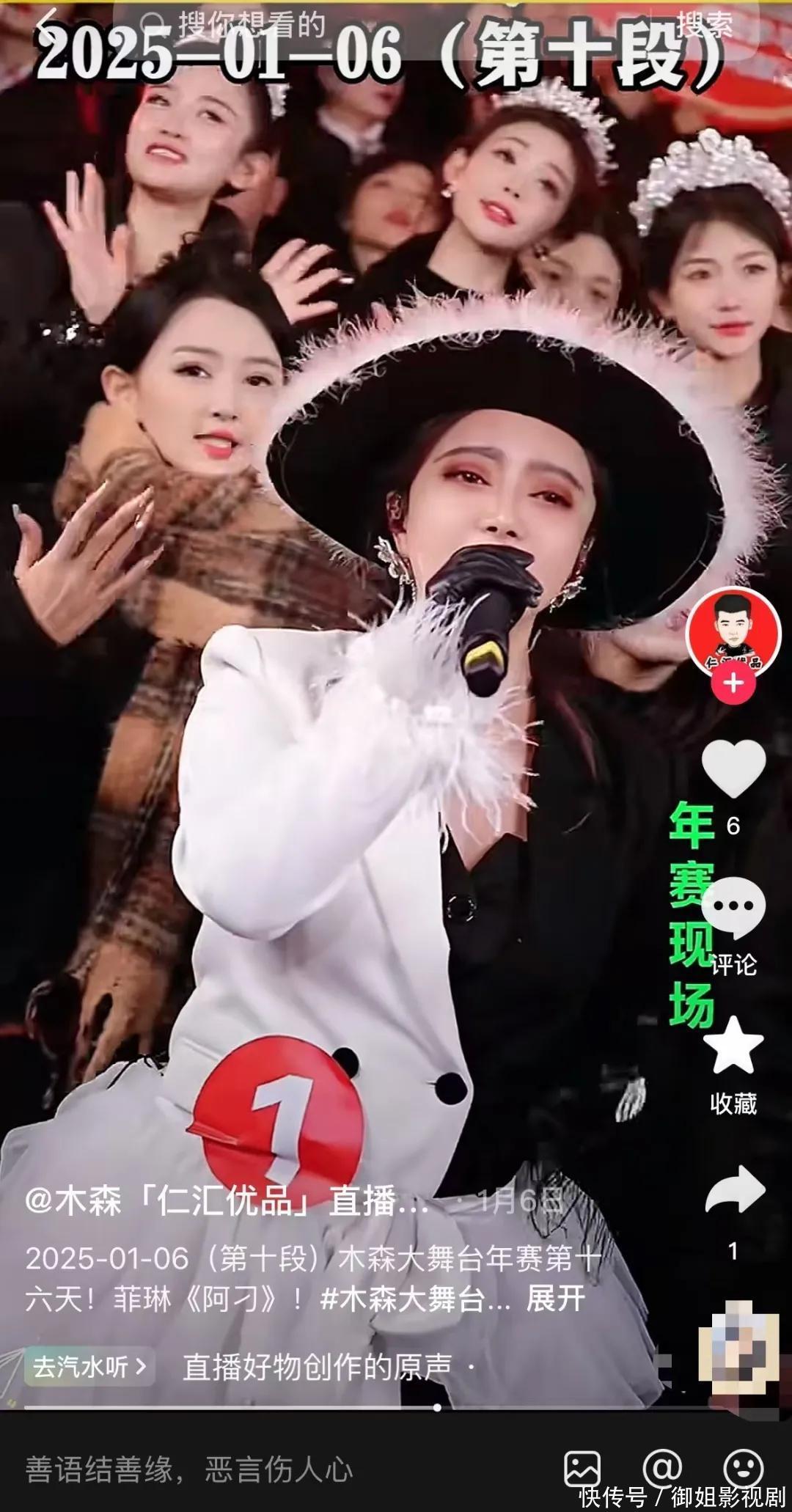Tap the 搜索 button
Screen dimensions: 792x1512
tap(704, 26)
